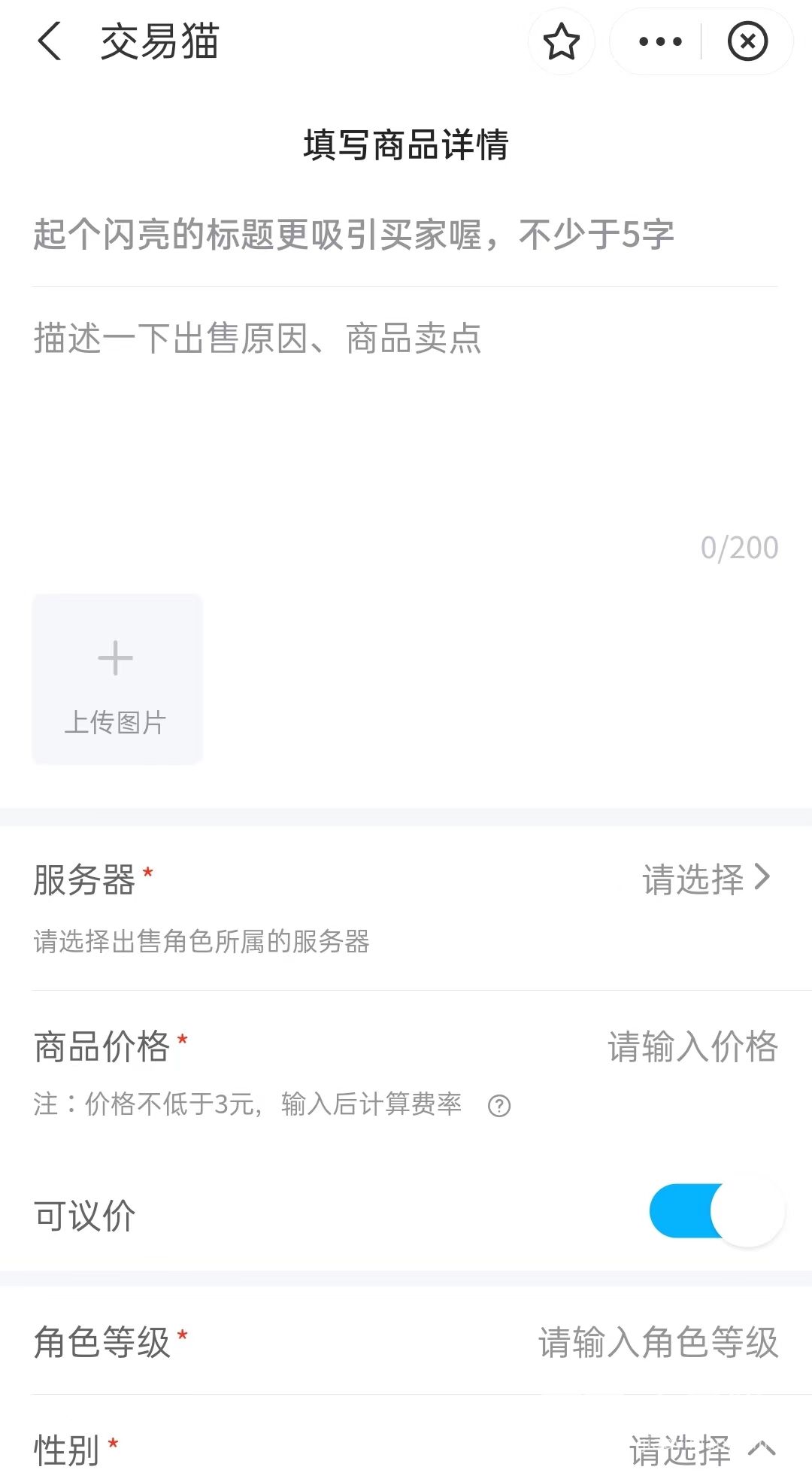This screenshot has width=812, height=1482.
Task: Open the three-dot more options menu
Action: (659, 41)
